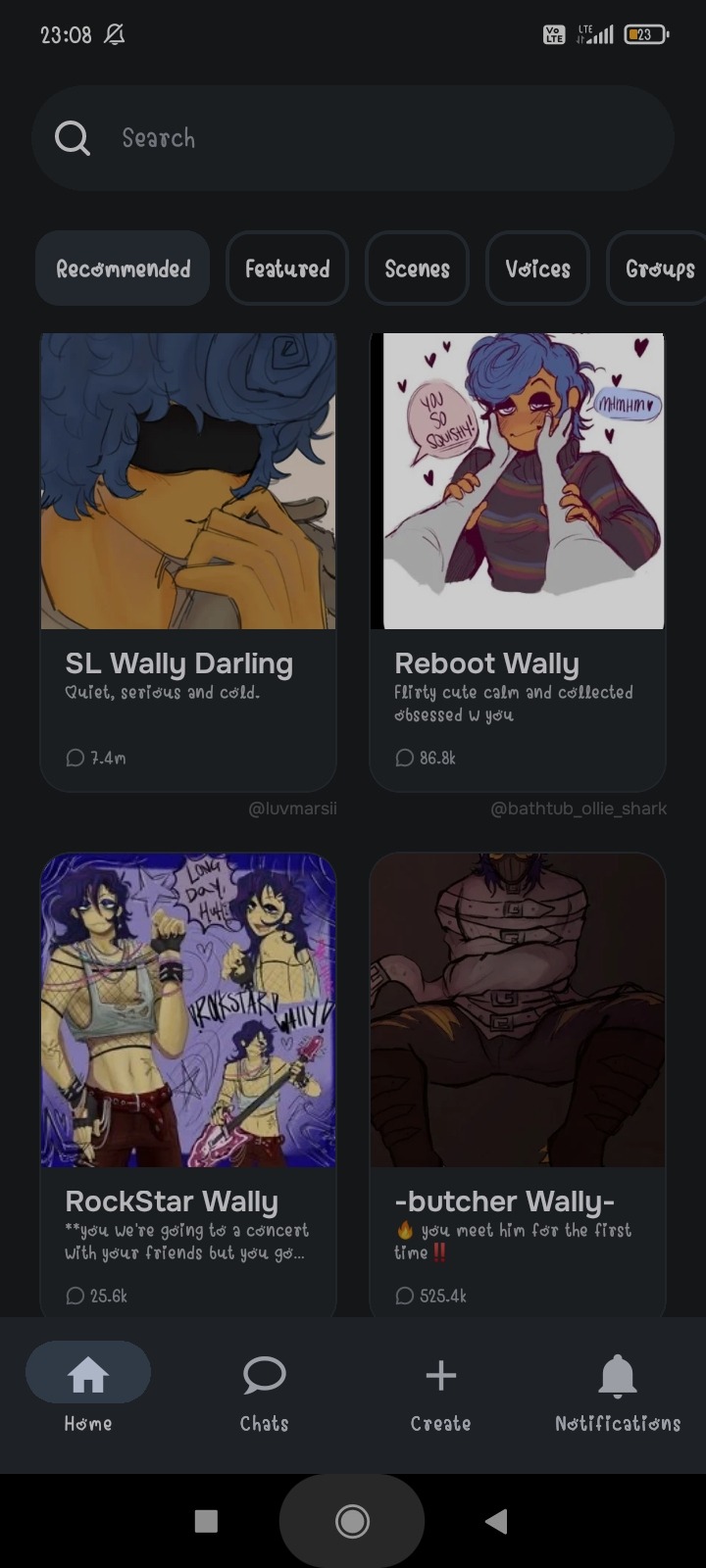View creator @bathtub_ollie_shark's profile
Viewport: 706px width, 1568px height.
click(x=579, y=808)
